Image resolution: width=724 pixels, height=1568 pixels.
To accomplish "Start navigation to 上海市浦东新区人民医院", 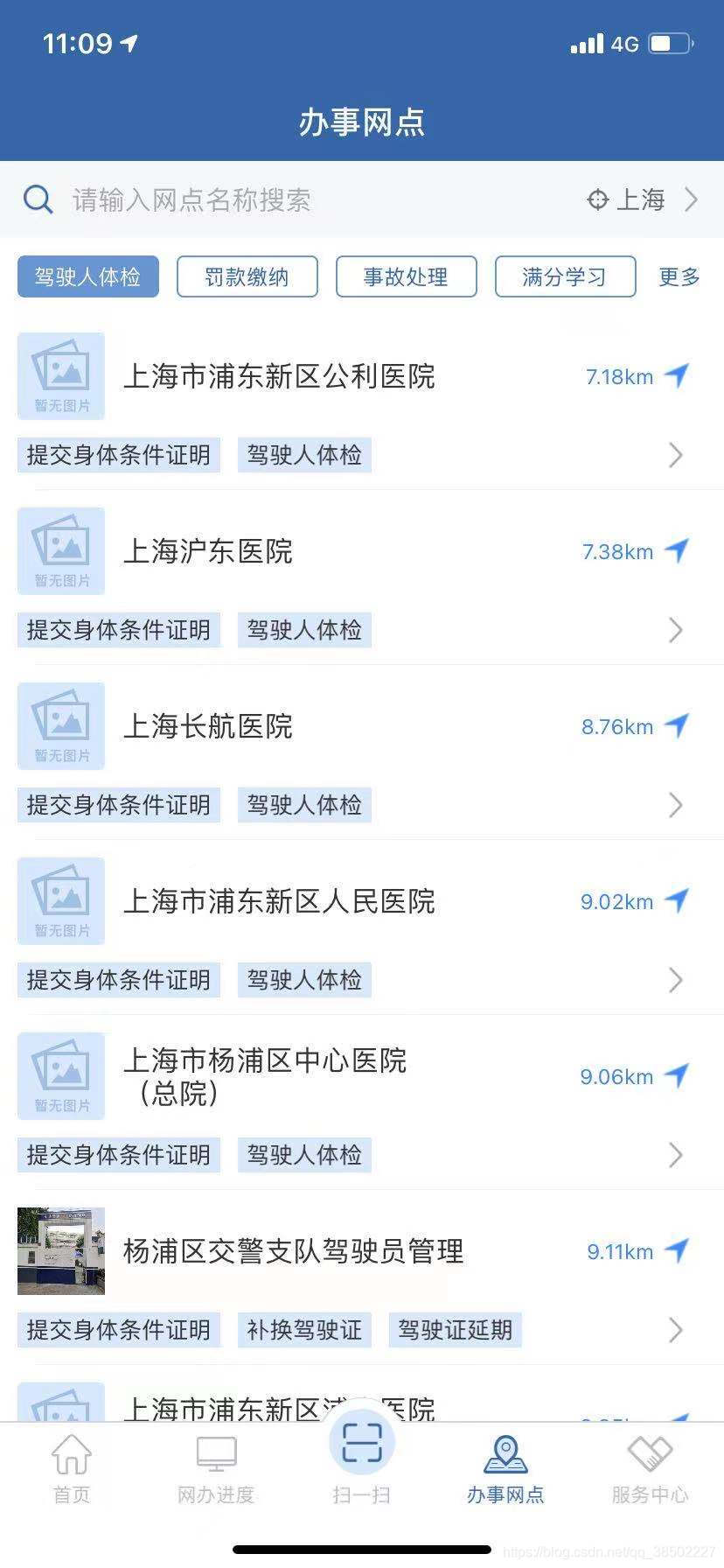I will coord(677,900).
